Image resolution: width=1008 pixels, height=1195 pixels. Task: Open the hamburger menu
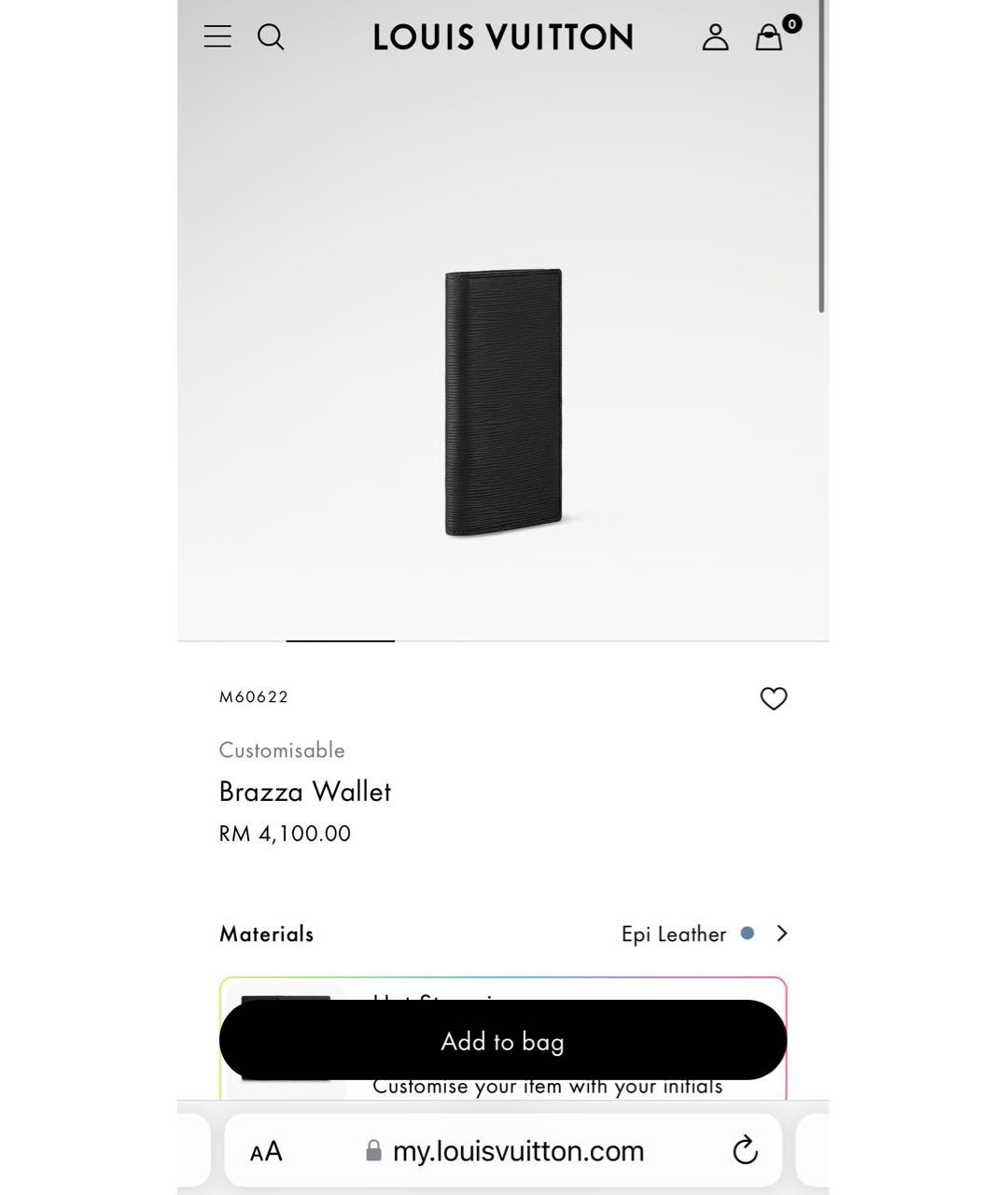[217, 36]
